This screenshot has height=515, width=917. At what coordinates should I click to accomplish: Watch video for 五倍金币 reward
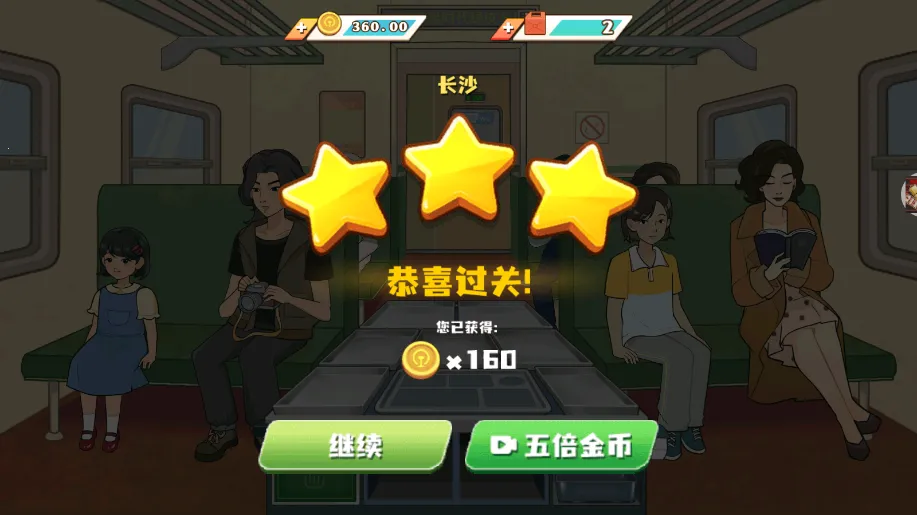[x=562, y=446]
